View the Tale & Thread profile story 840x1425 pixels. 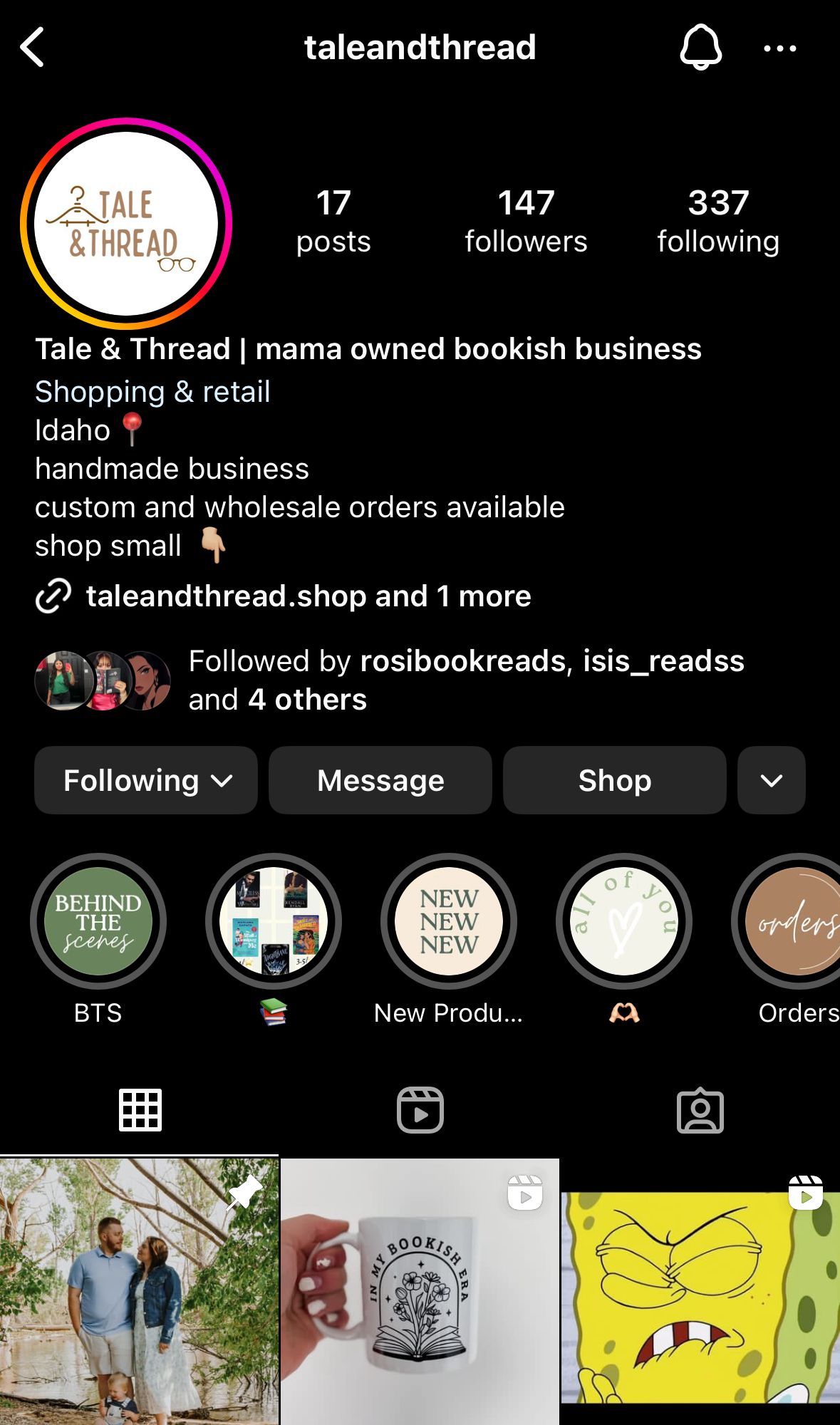coord(127,223)
